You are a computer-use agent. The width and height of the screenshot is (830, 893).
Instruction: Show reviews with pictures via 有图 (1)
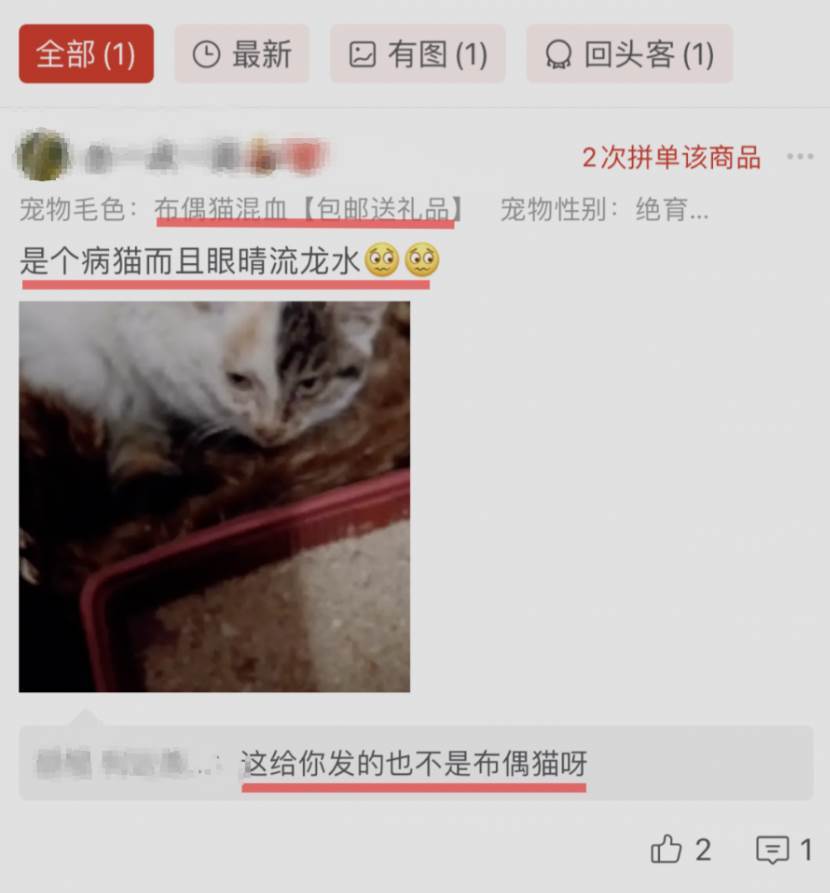click(417, 54)
